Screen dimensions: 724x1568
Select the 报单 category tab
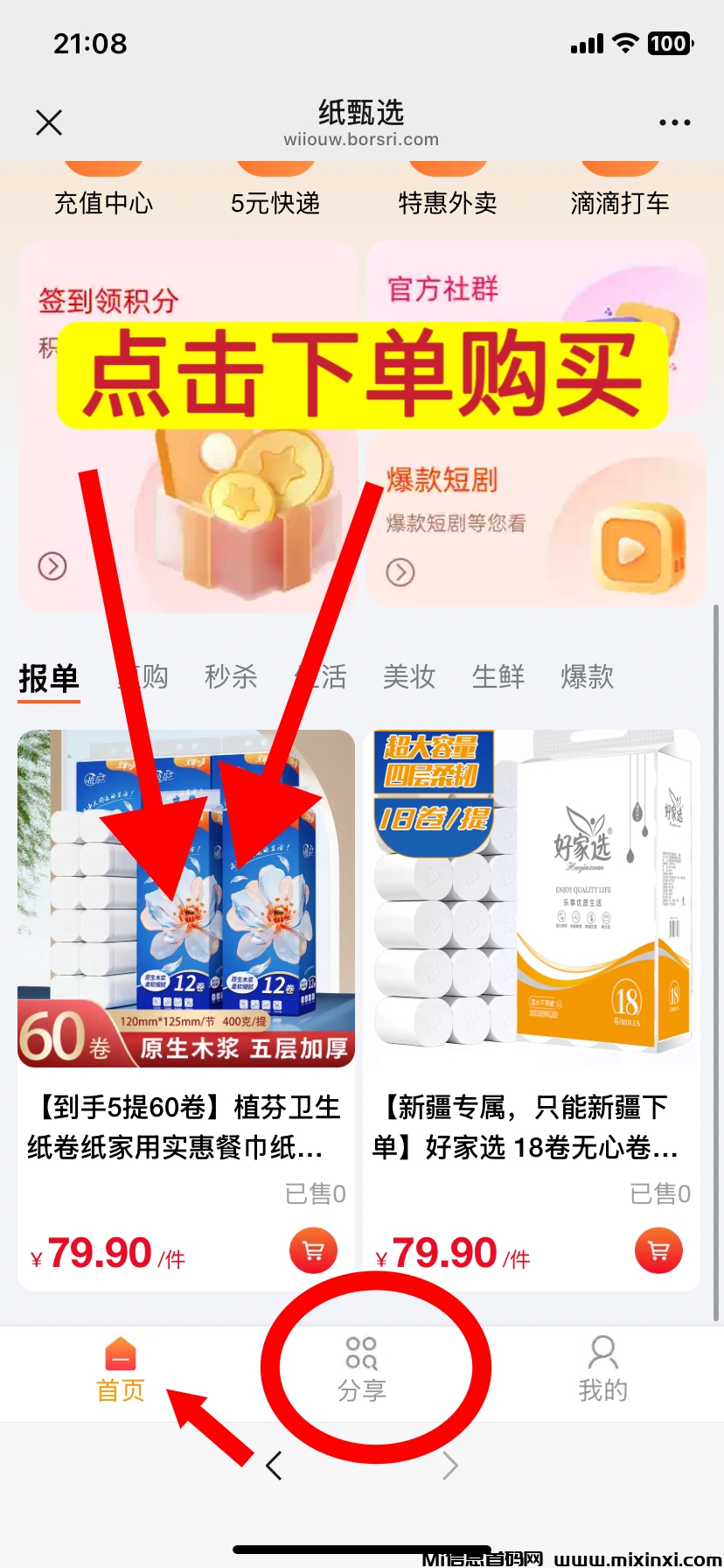49,678
